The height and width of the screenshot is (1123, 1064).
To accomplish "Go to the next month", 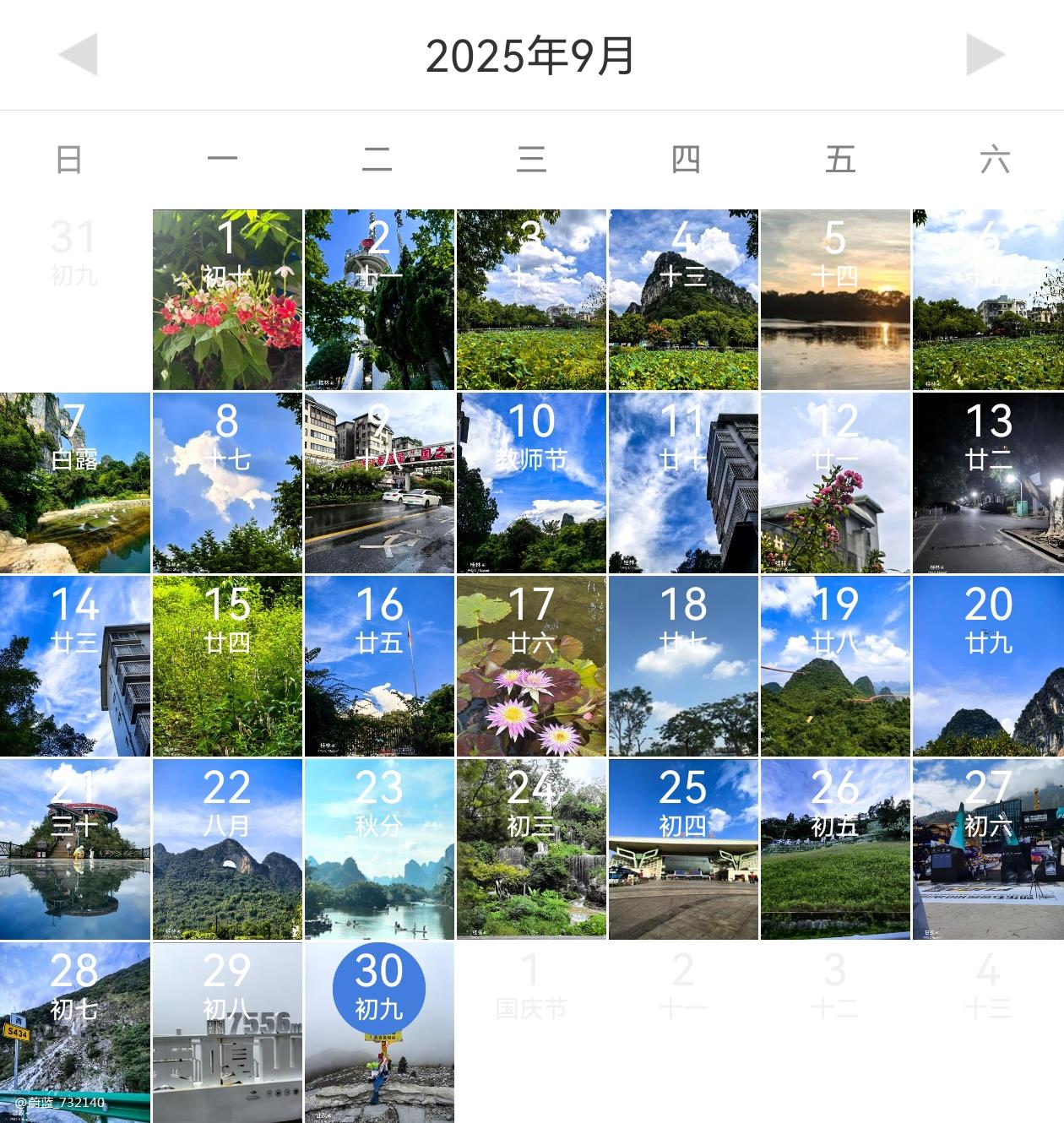I will point(985,55).
